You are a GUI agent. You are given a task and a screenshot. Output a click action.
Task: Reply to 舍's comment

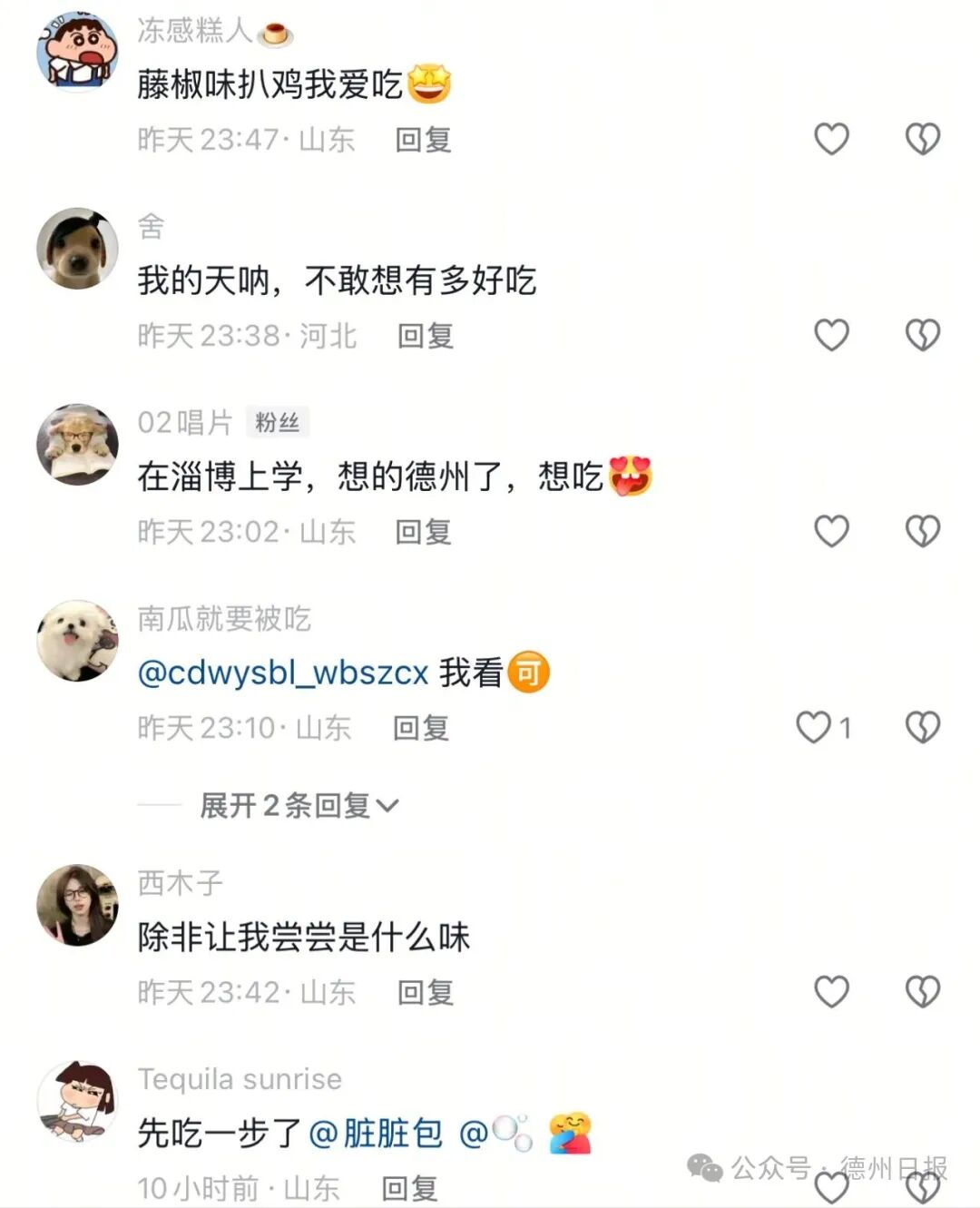click(425, 336)
